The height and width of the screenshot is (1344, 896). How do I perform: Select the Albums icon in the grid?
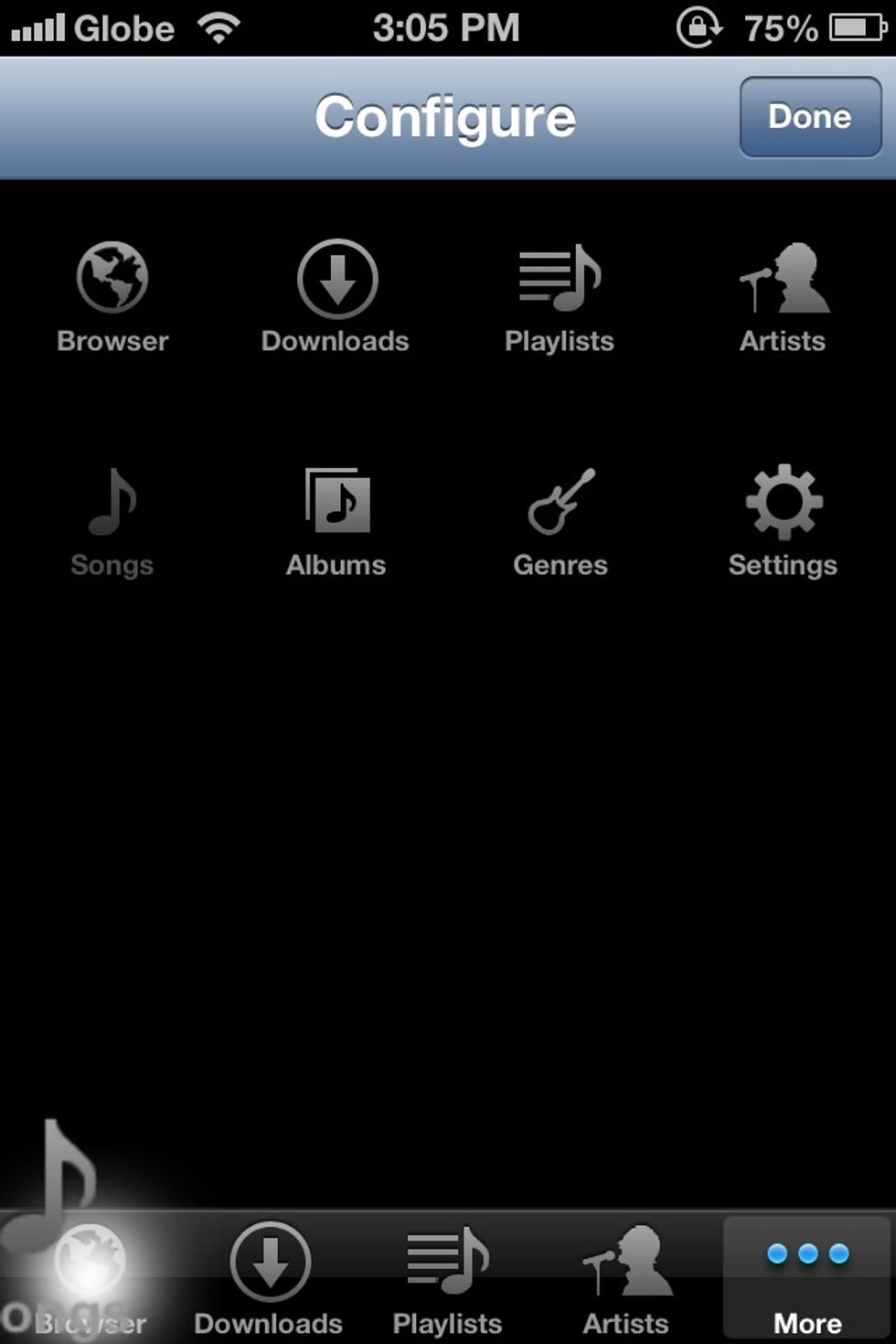336,503
